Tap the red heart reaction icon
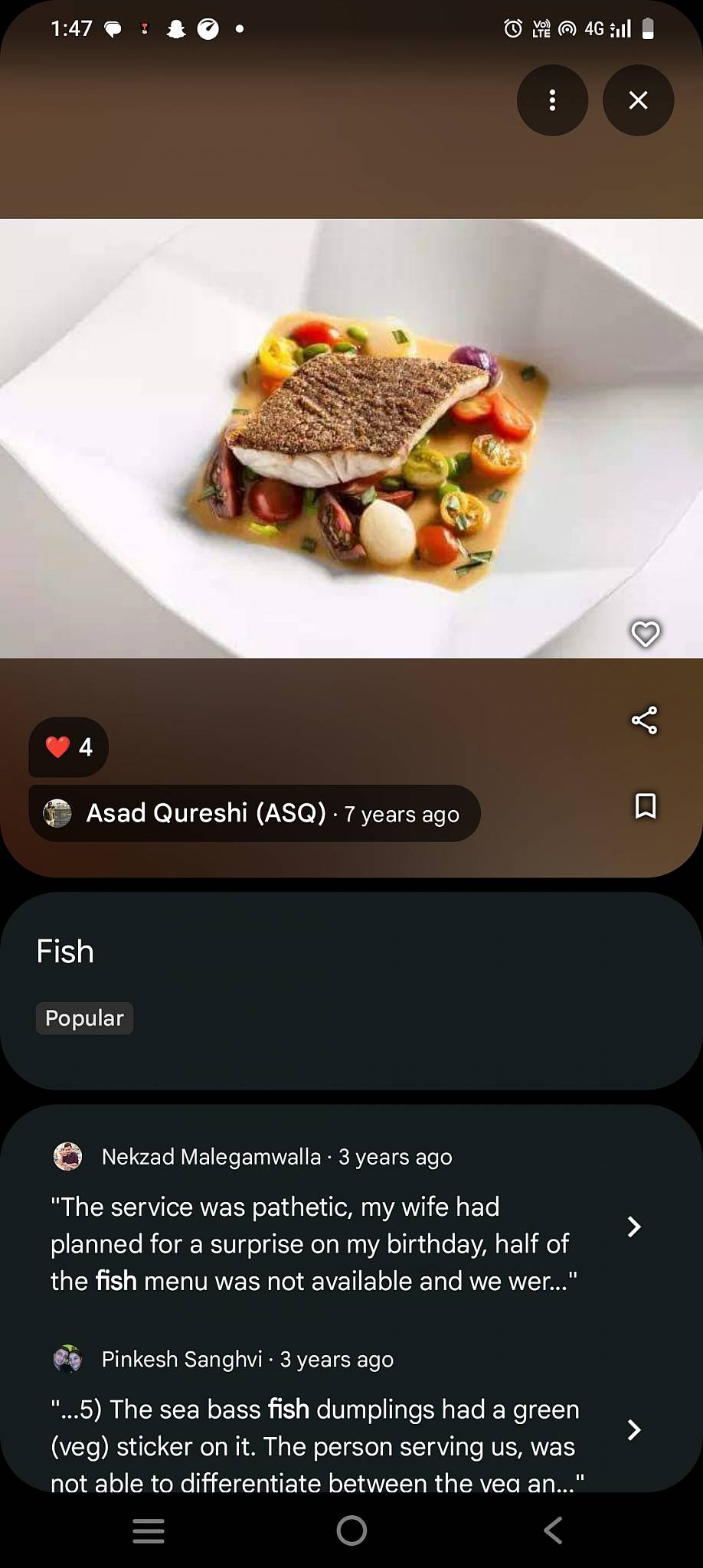 tap(57, 746)
